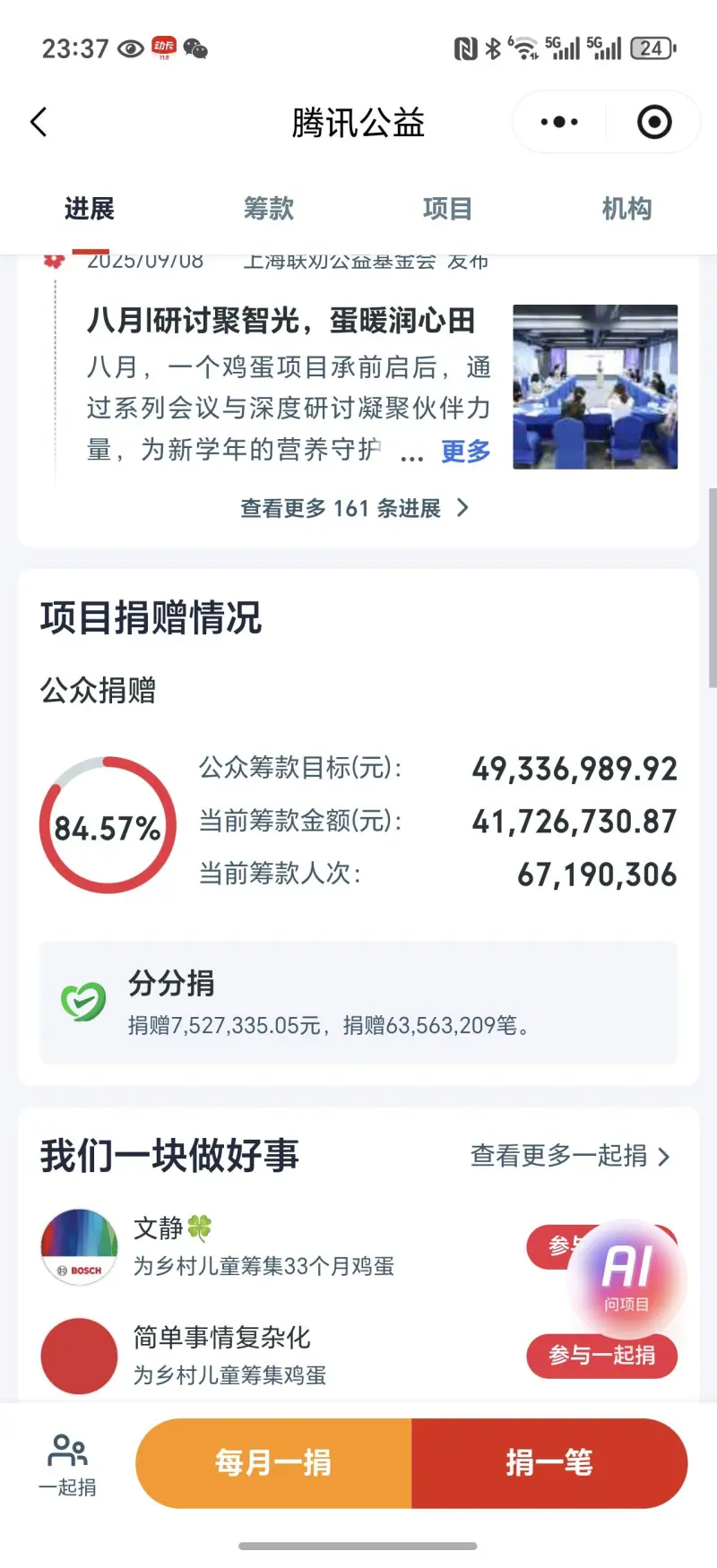Close the mini program with circle icon
Image resolution: width=717 pixels, height=1568 pixels.
point(654,123)
